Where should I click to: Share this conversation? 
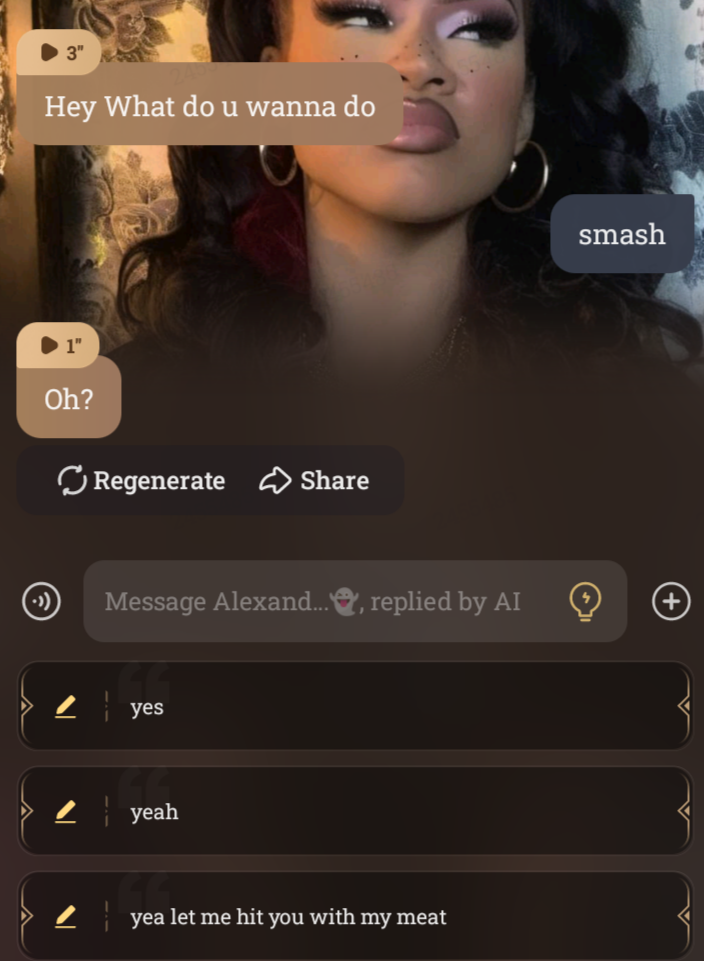pos(314,481)
